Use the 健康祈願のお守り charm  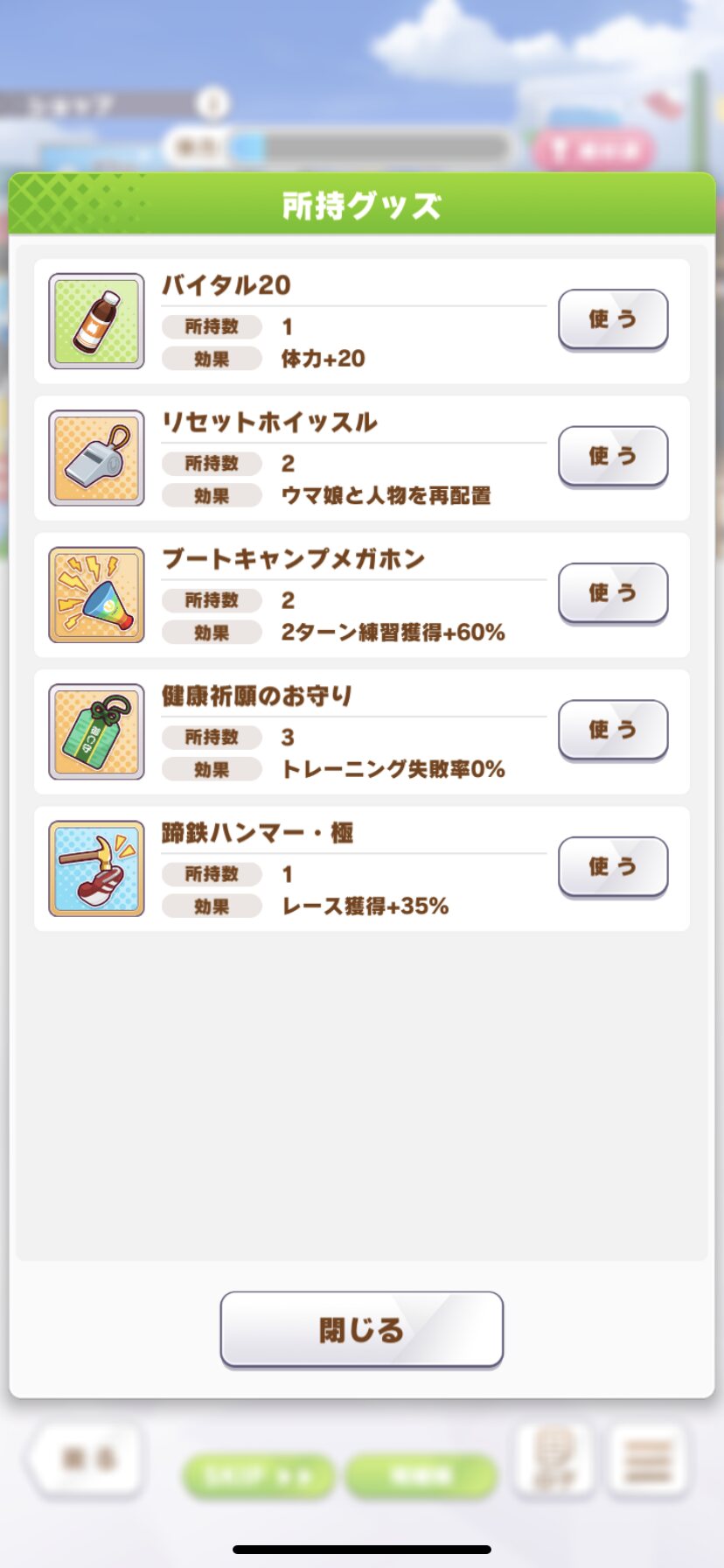click(613, 730)
